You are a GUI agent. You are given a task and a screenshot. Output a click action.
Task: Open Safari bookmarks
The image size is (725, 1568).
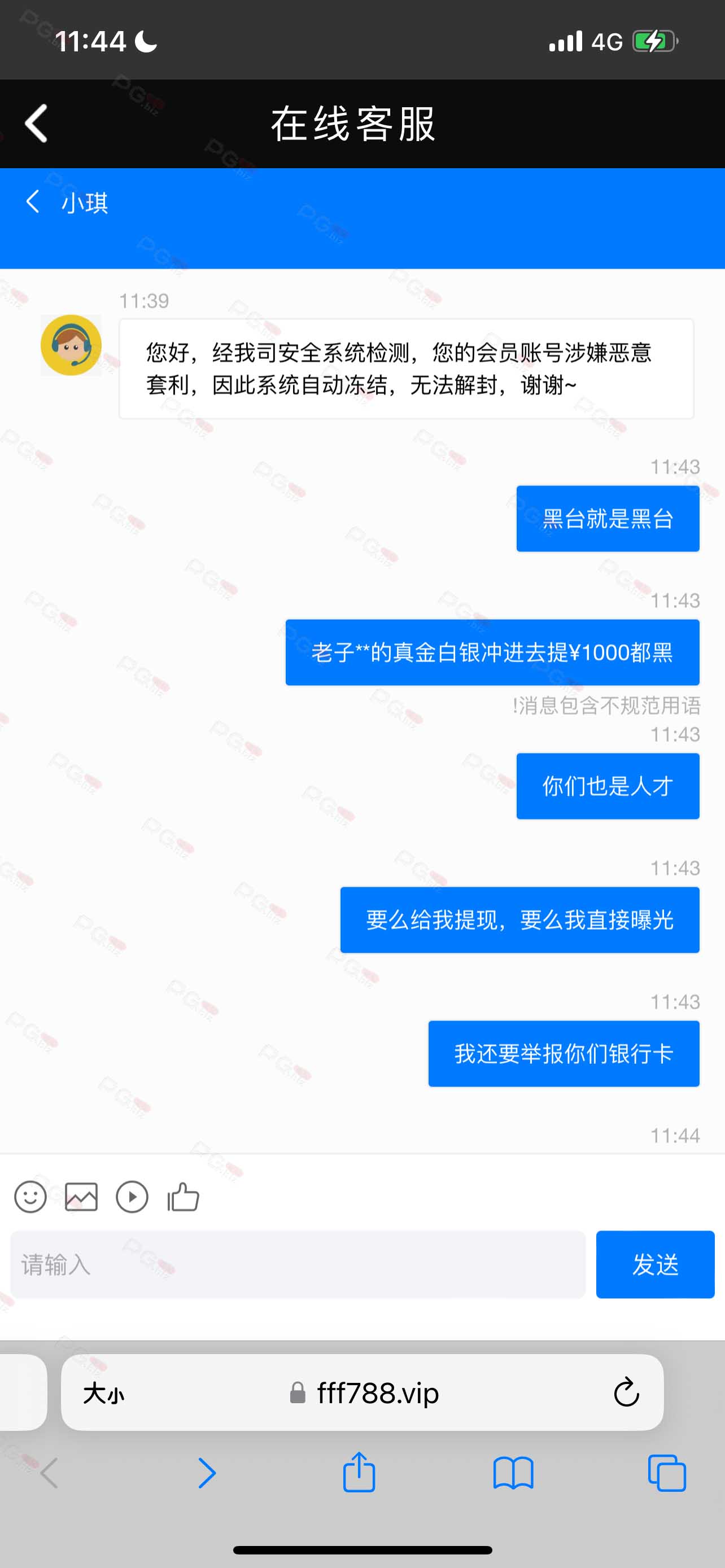click(513, 1473)
